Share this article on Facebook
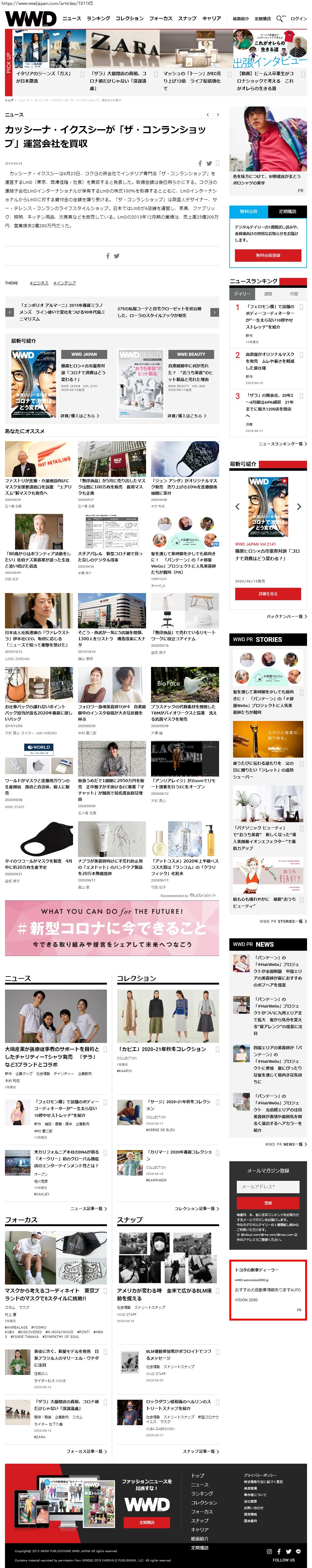Viewport: 312px width, 1568px height. point(200,163)
